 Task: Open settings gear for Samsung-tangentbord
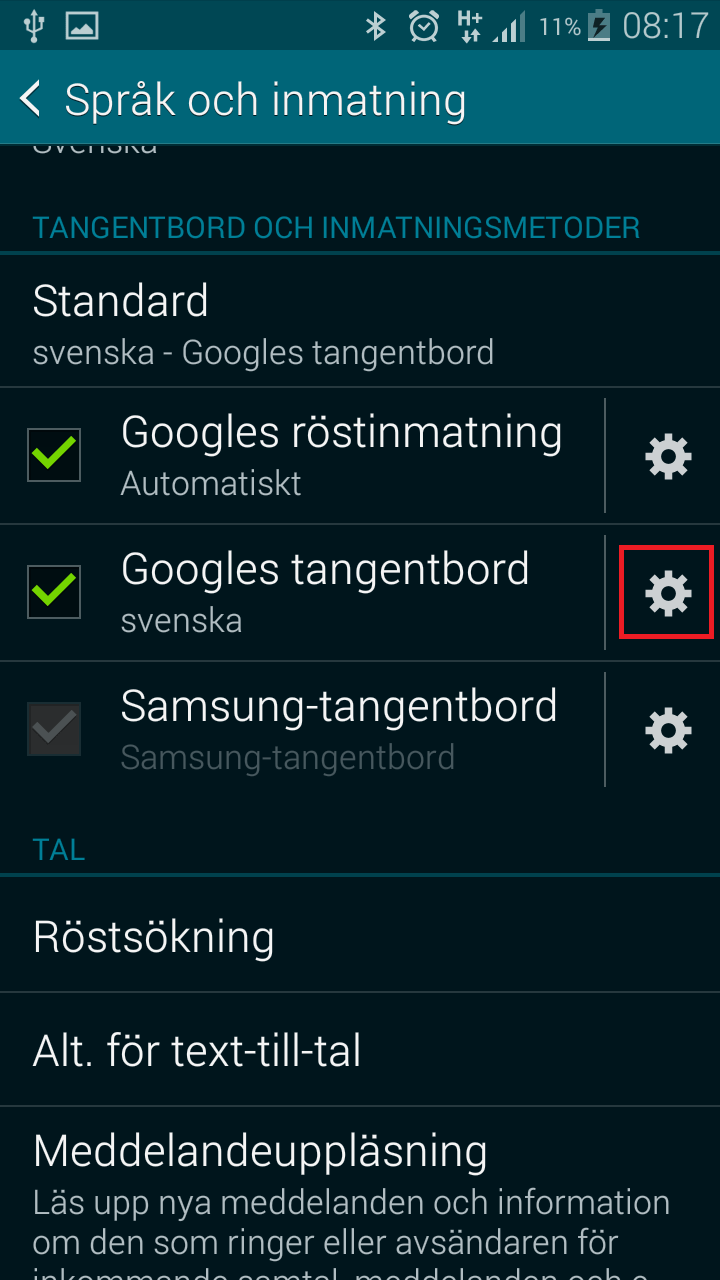[x=667, y=730]
